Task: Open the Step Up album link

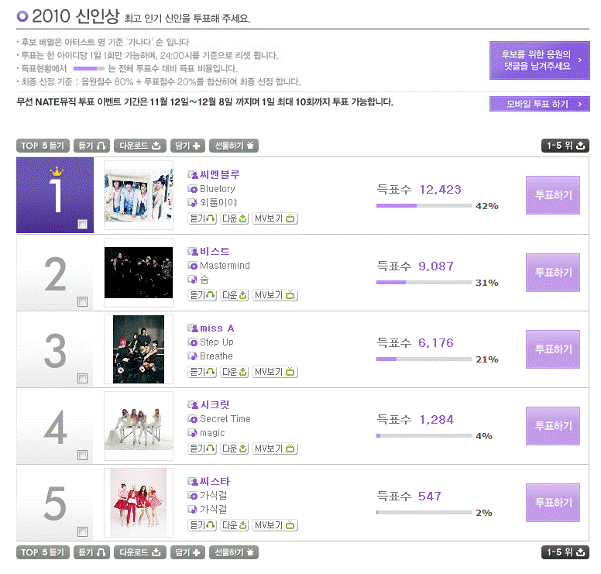Action: (x=216, y=342)
